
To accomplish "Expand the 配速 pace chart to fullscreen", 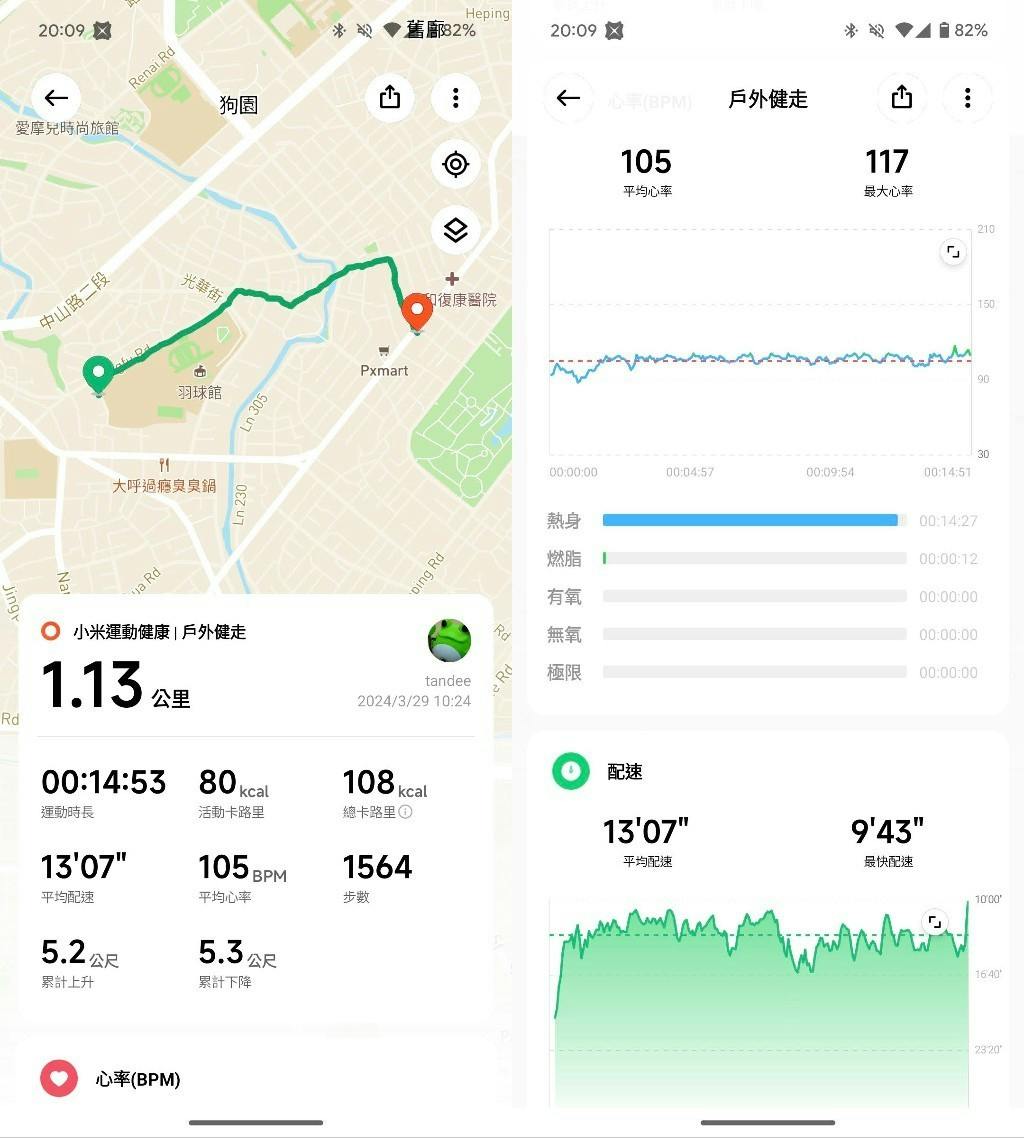I will point(934,922).
